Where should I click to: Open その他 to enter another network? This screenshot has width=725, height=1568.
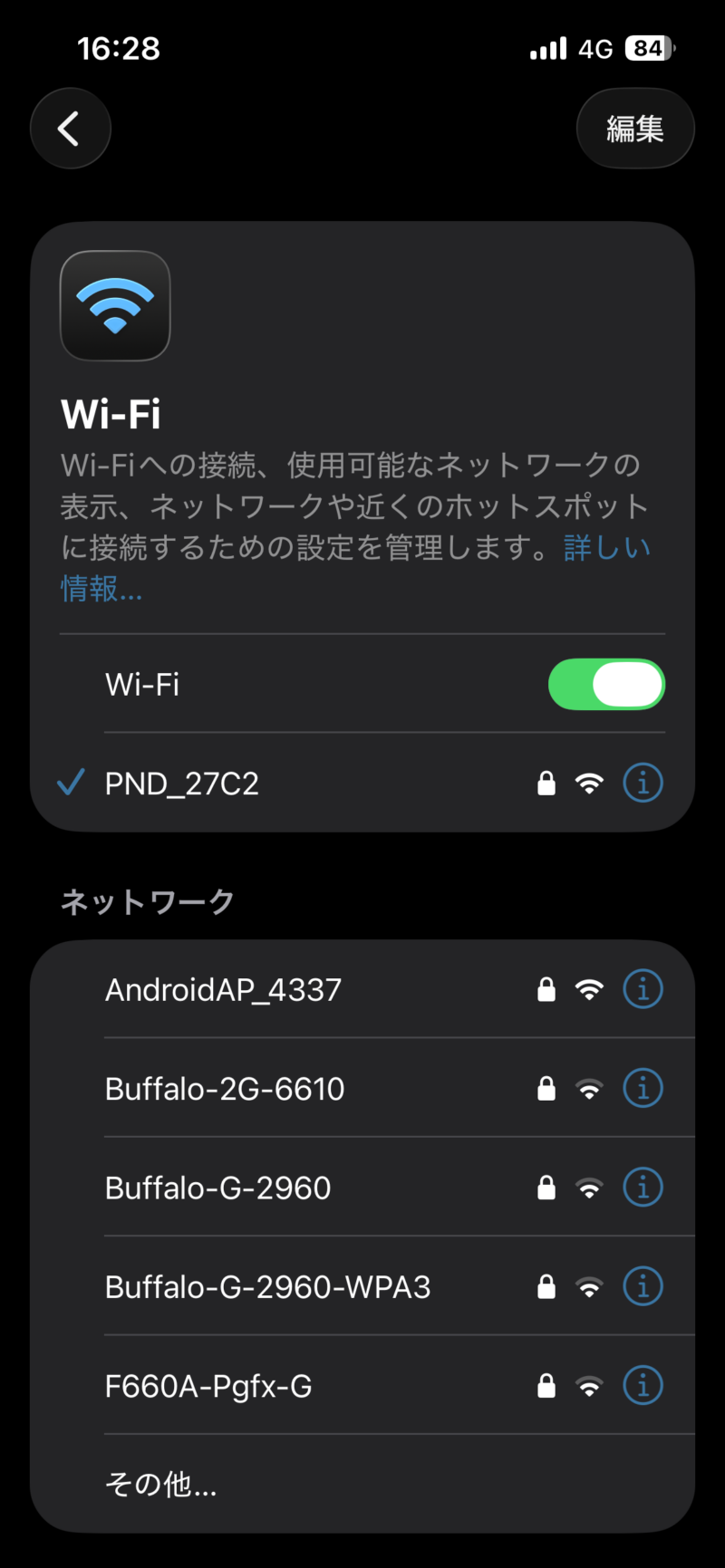161,1484
